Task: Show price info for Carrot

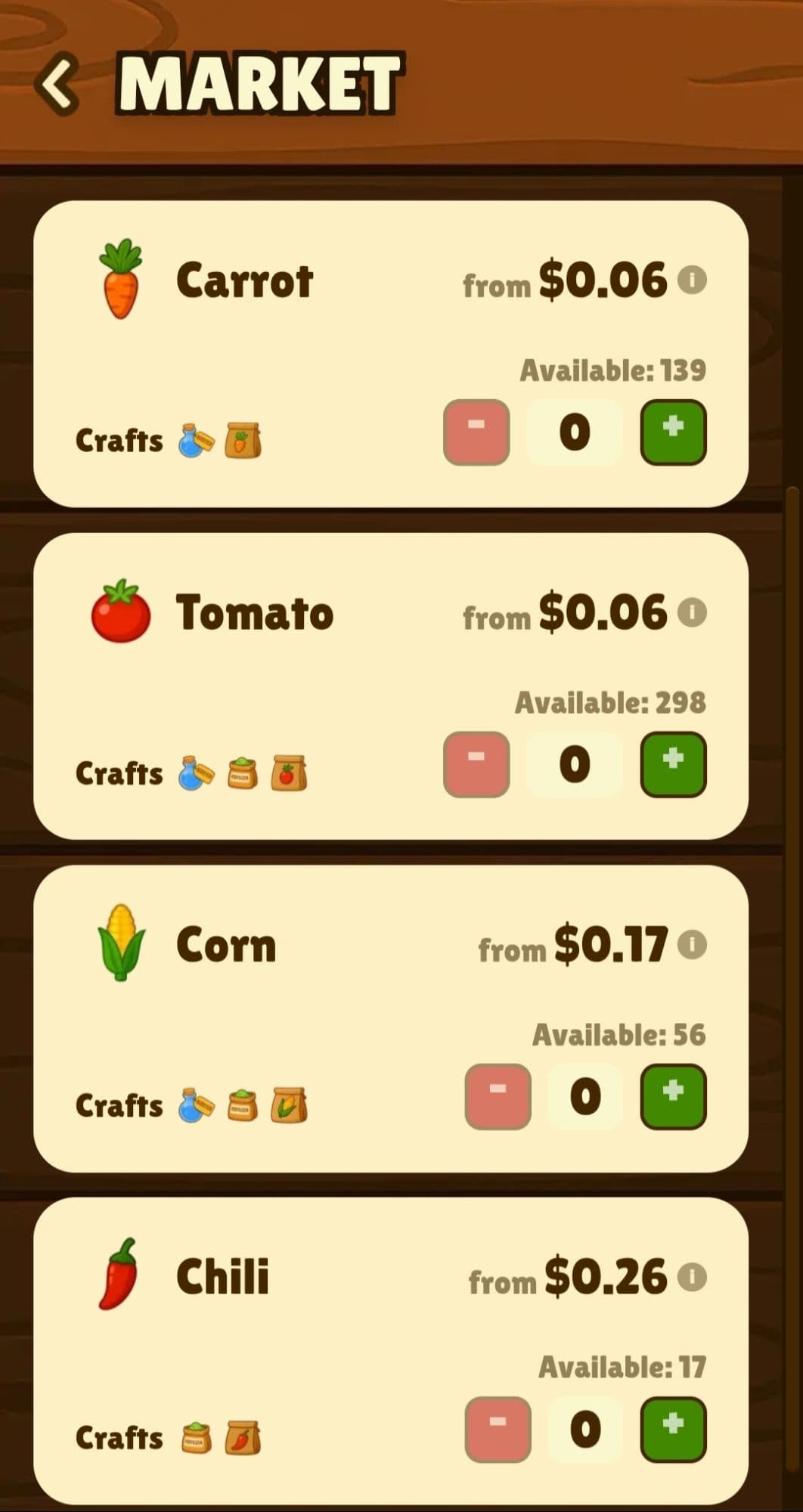Action: point(692,280)
